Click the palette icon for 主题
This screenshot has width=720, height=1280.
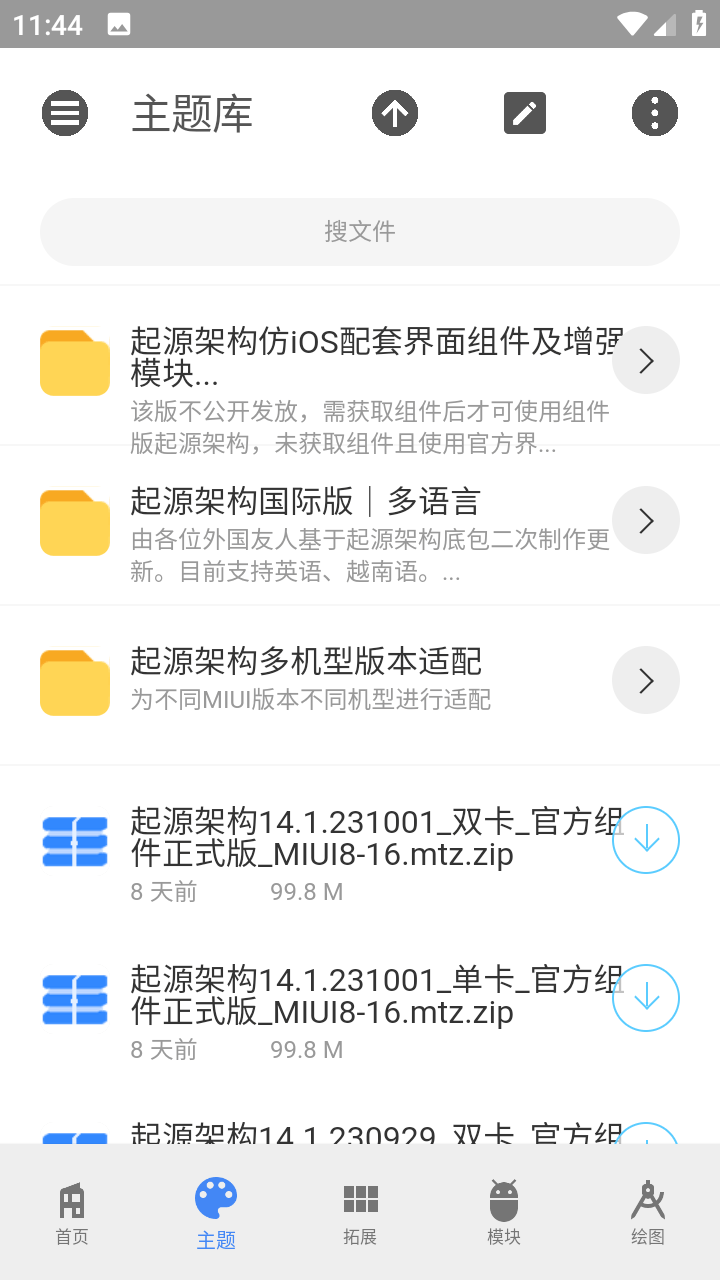216,1196
